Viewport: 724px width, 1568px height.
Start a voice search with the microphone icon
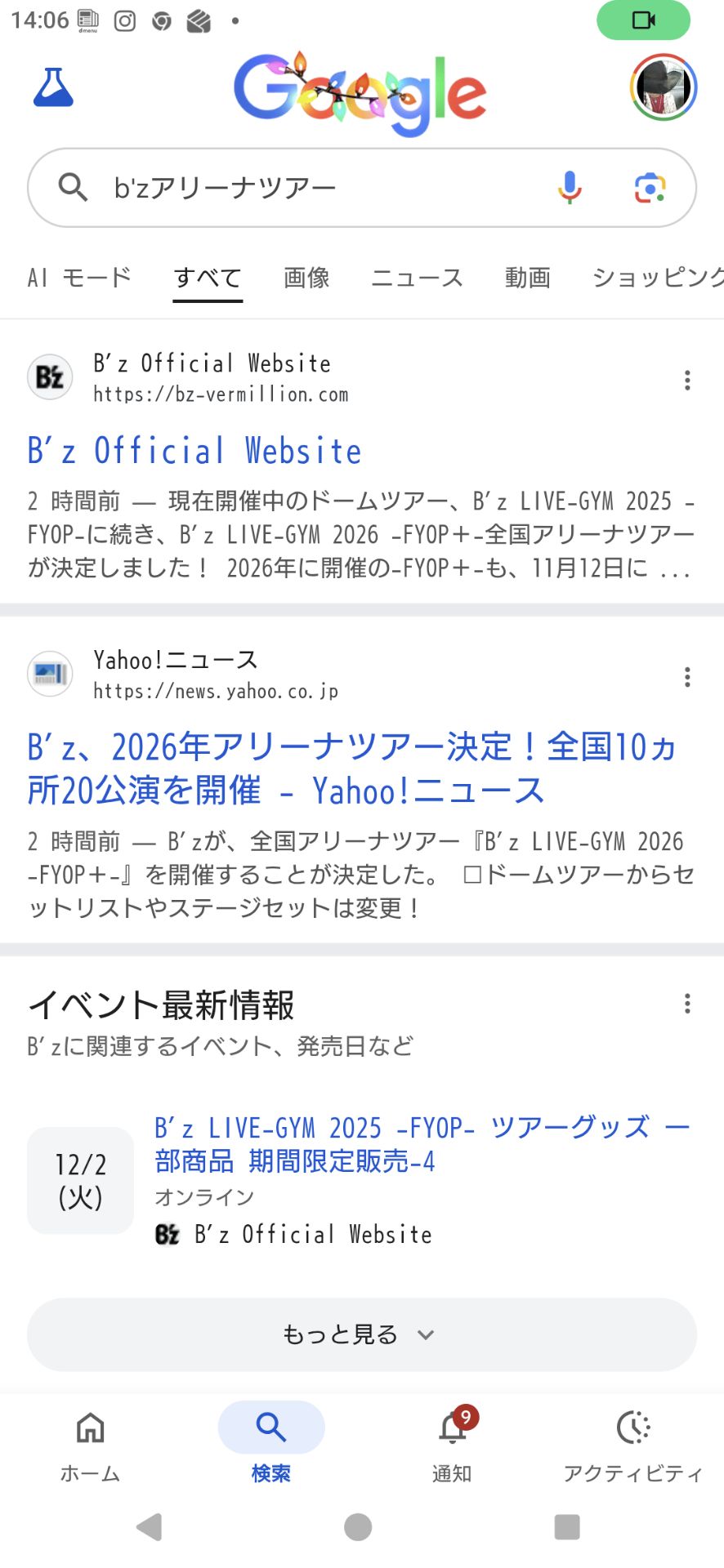[x=568, y=187]
